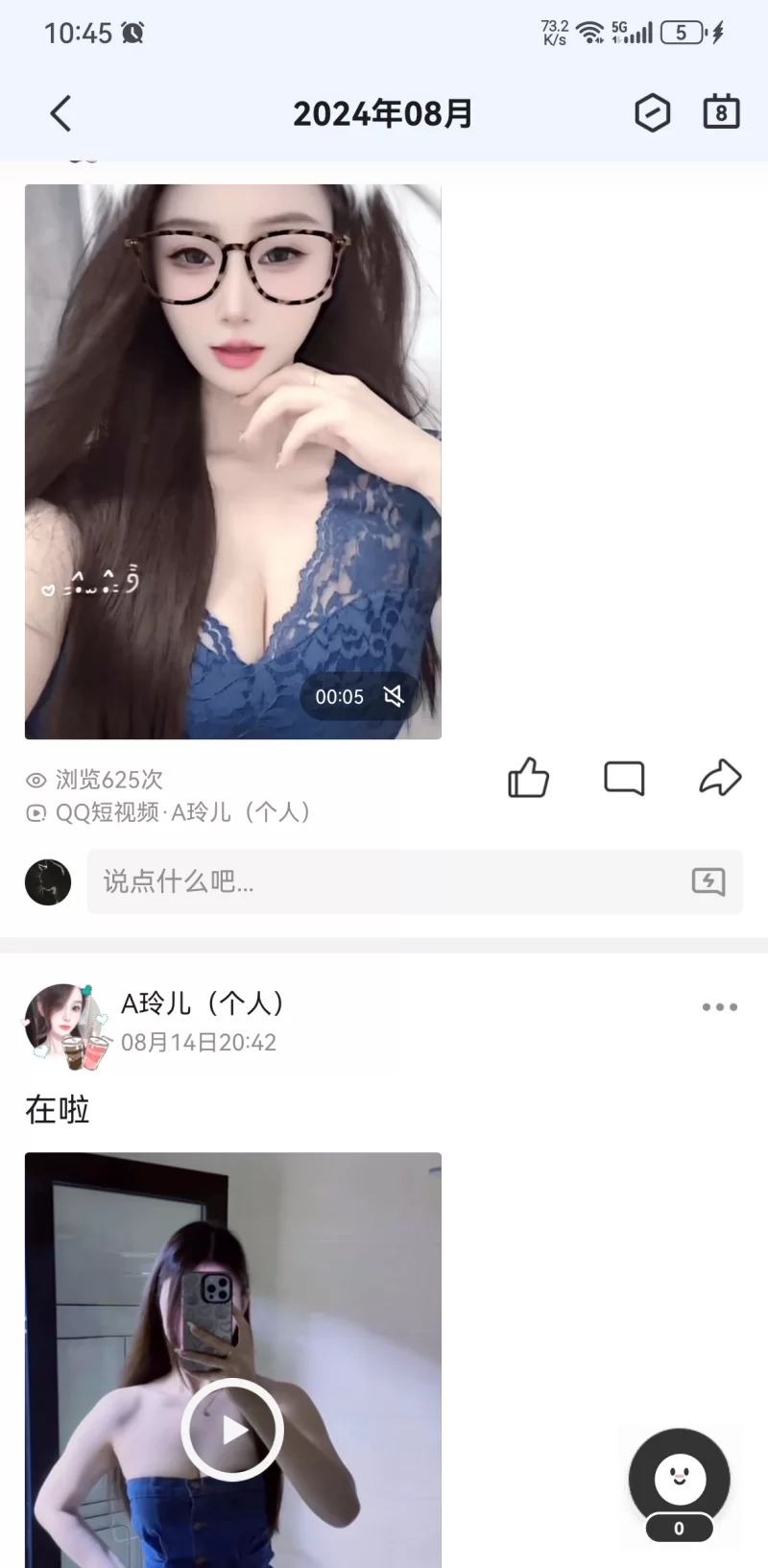Open comments on the 625-view post
The width and height of the screenshot is (768, 1568).
pos(624,778)
